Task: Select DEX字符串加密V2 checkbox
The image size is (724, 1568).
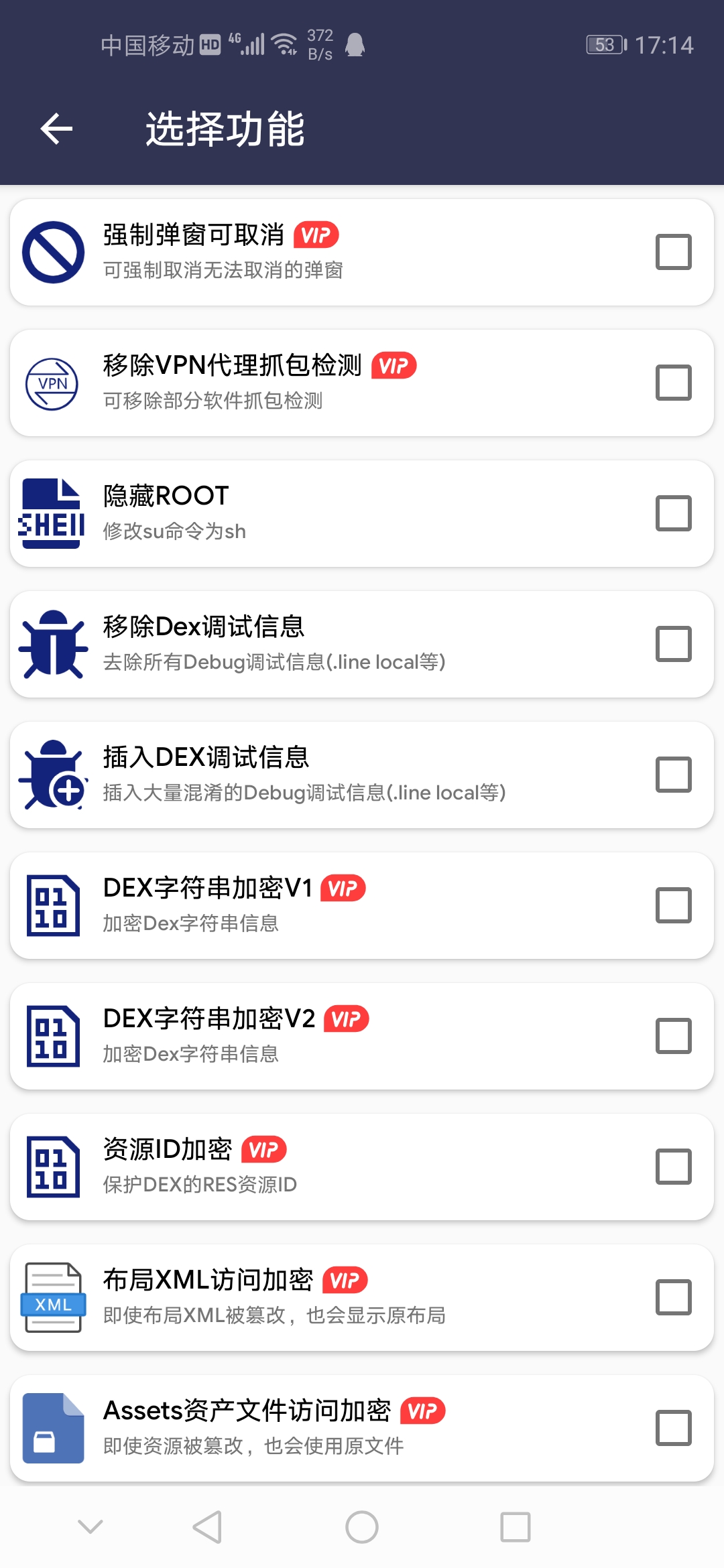Action: click(673, 1036)
